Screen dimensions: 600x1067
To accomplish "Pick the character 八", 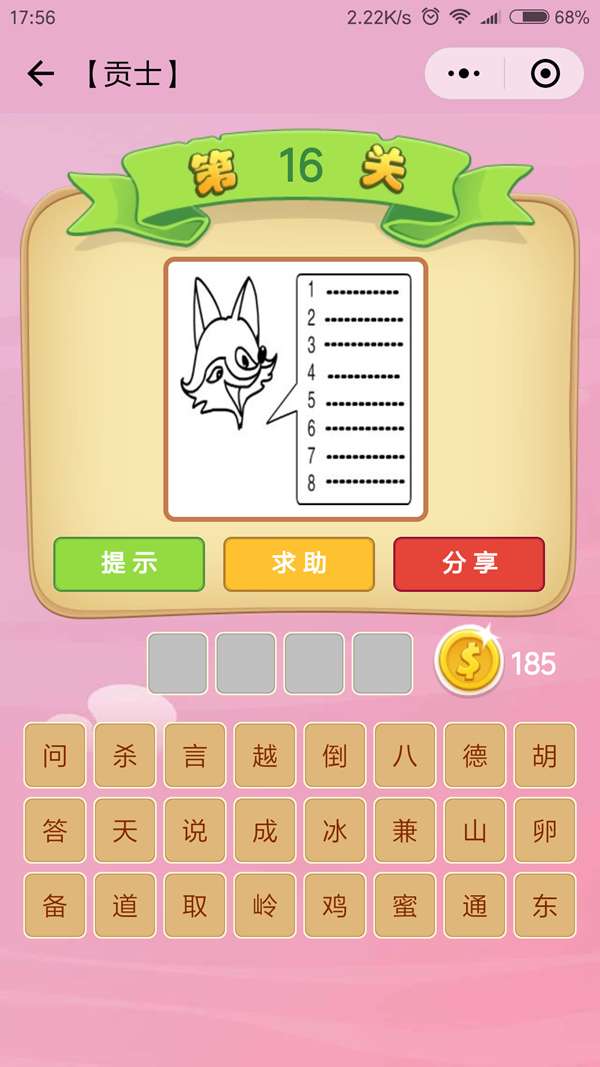I will [x=405, y=755].
